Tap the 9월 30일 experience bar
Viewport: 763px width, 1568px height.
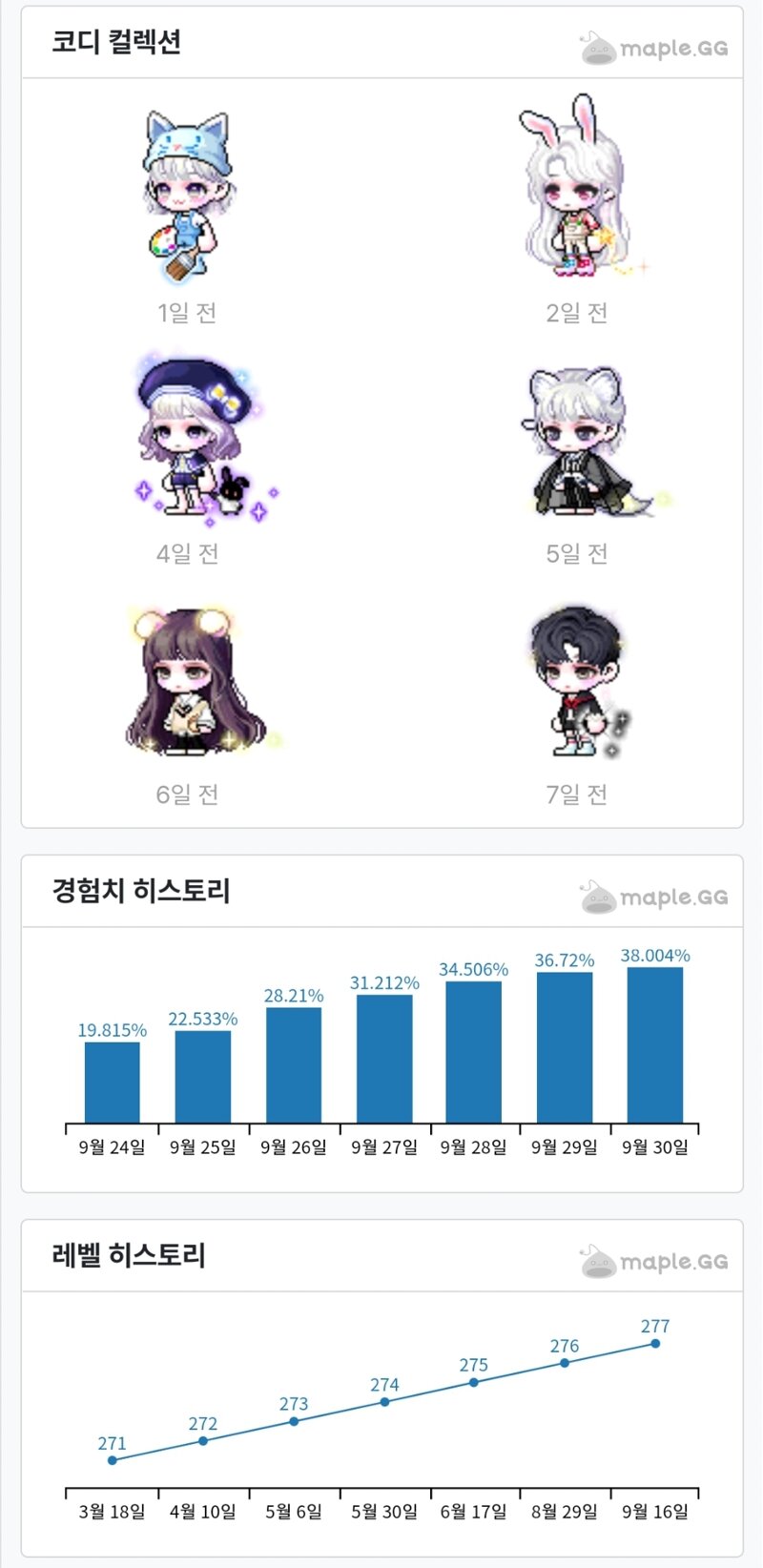(655, 1045)
